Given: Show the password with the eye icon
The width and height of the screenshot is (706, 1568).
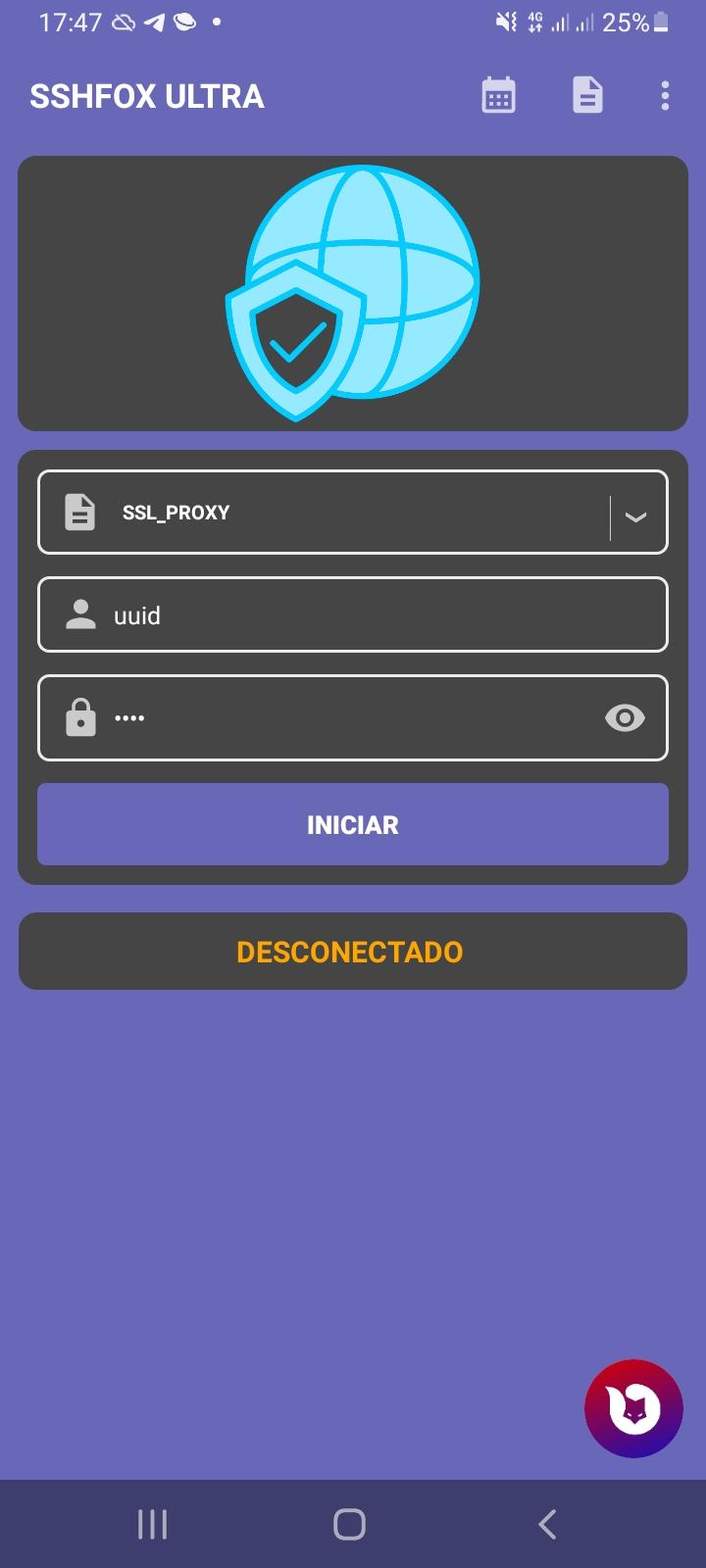Looking at the screenshot, I should [x=625, y=718].
